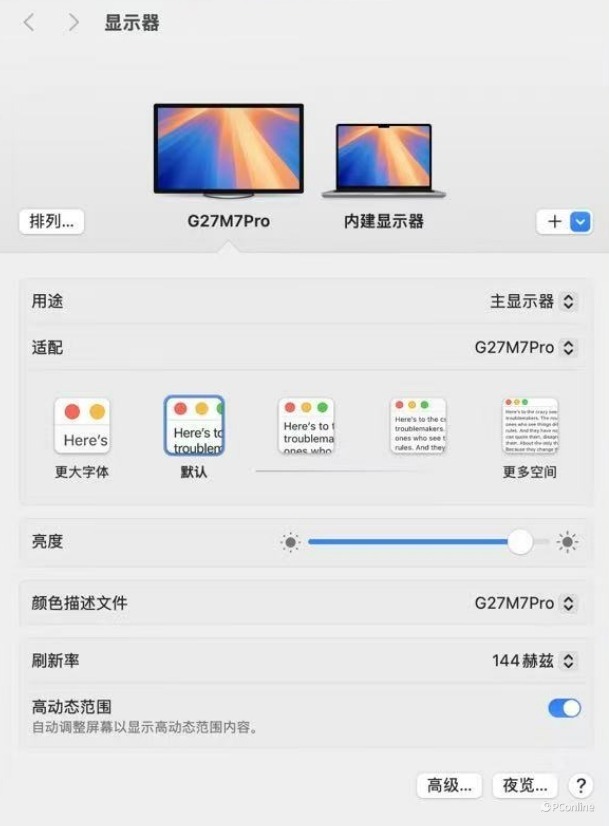The image size is (609, 826).
Task: Choose the 更多空间 resolution option
Action: point(529,427)
